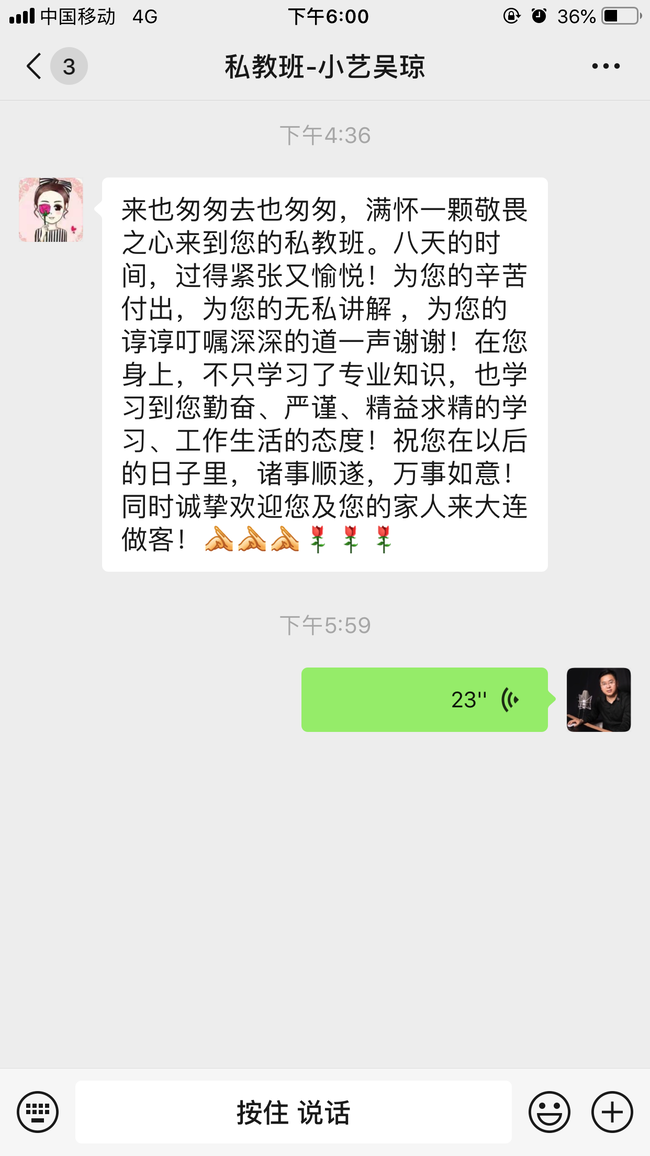Tap the 按住 说话 voice button
This screenshot has height=1156, width=650.
pyautogui.click(x=293, y=1111)
